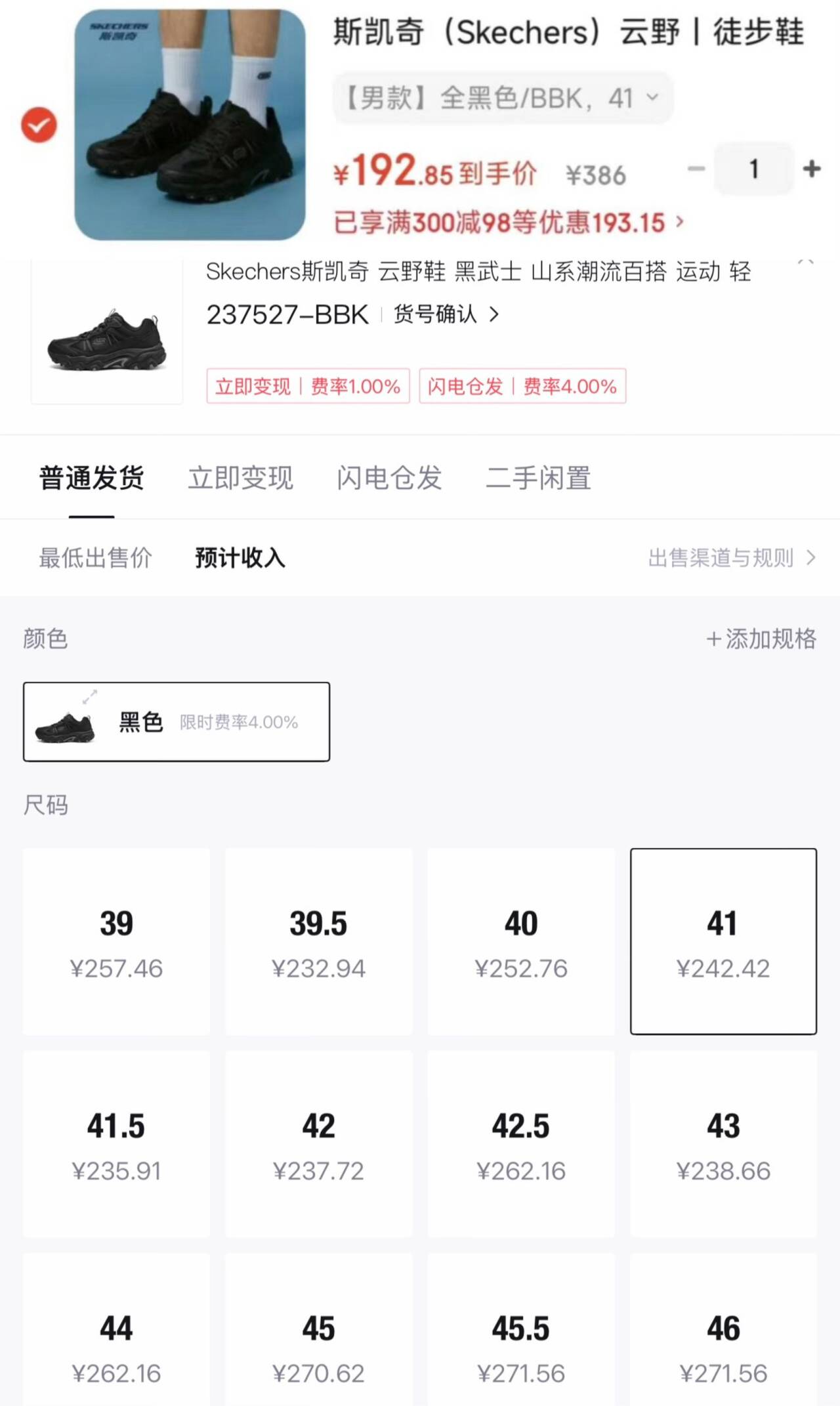Choose size 39 at ¥257.46
The height and width of the screenshot is (1406, 840).
pyautogui.click(x=116, y=941)
